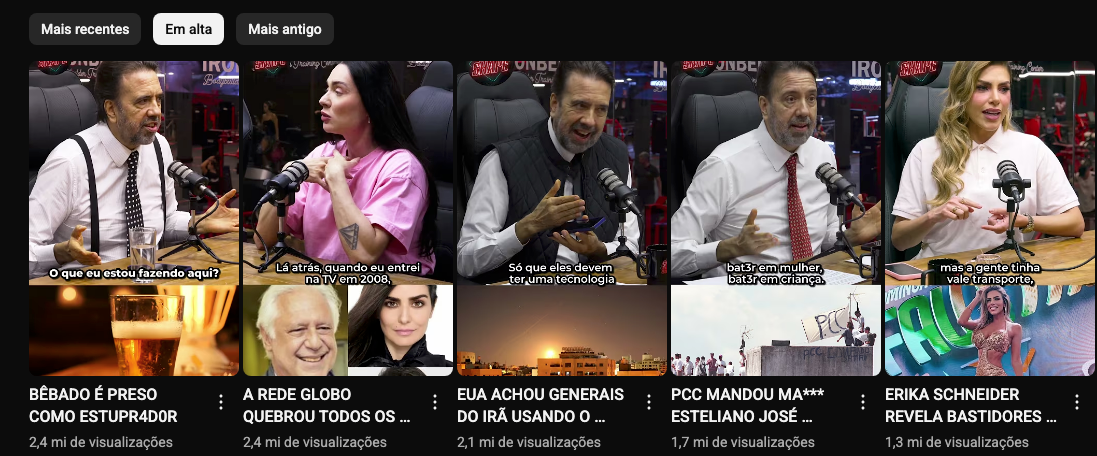Show options for EUA ACHOU GENERAIS video
This screenshot has width=1097, height=456.
pos(649,402)
